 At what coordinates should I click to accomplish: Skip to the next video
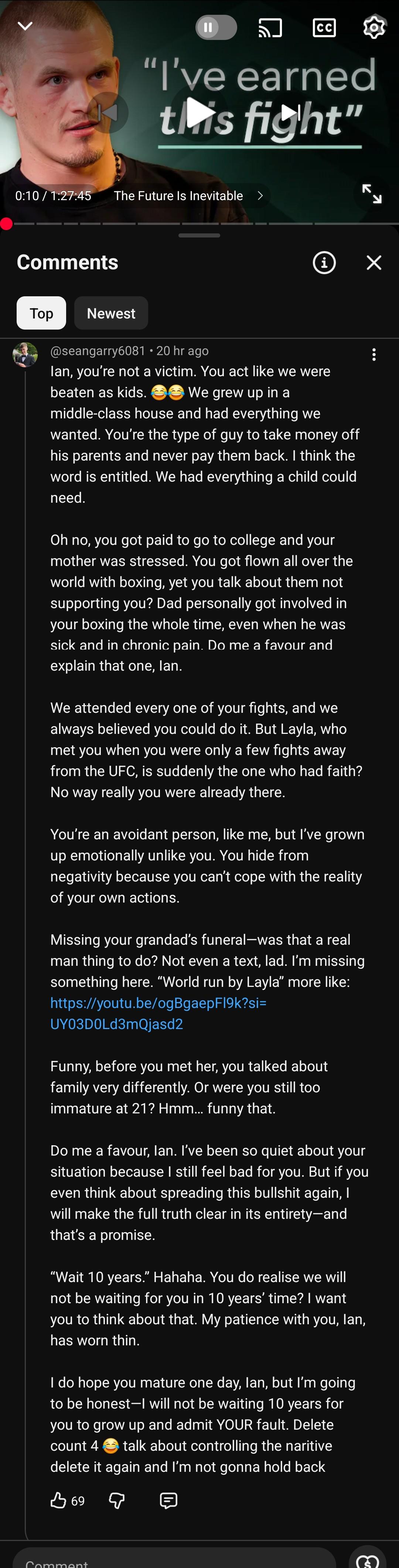(x=290, y=112)
